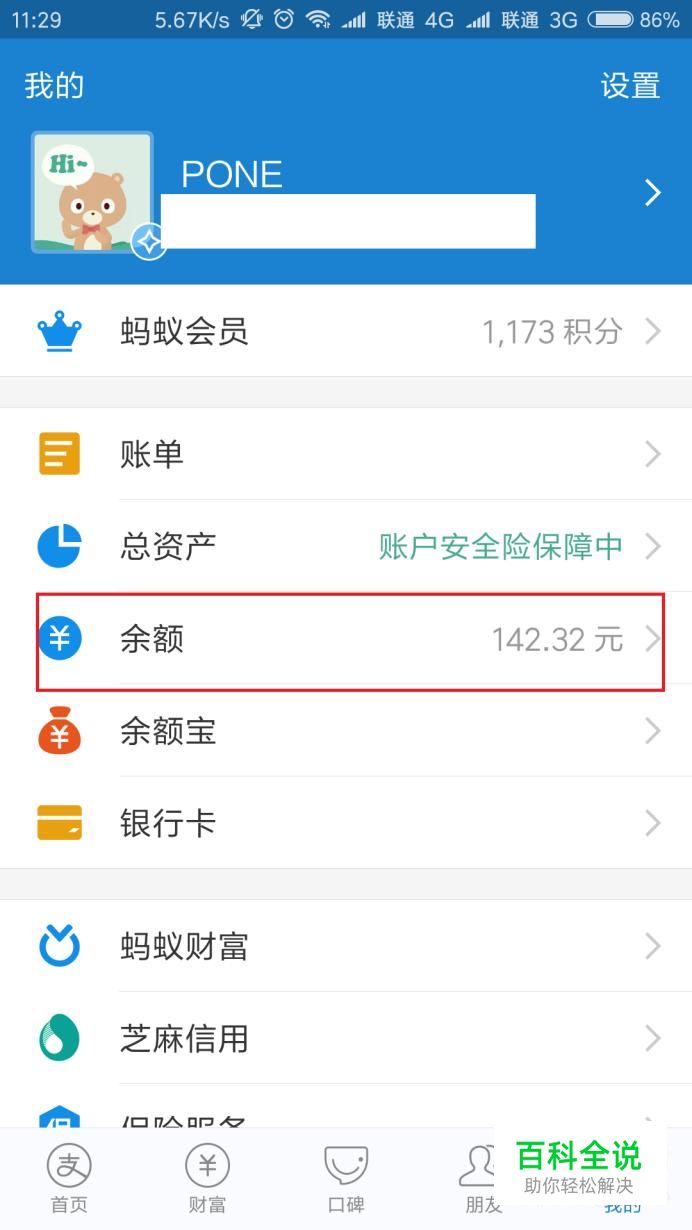Switch to the 朋友 tab
692x1230 pixels.
484,1179
